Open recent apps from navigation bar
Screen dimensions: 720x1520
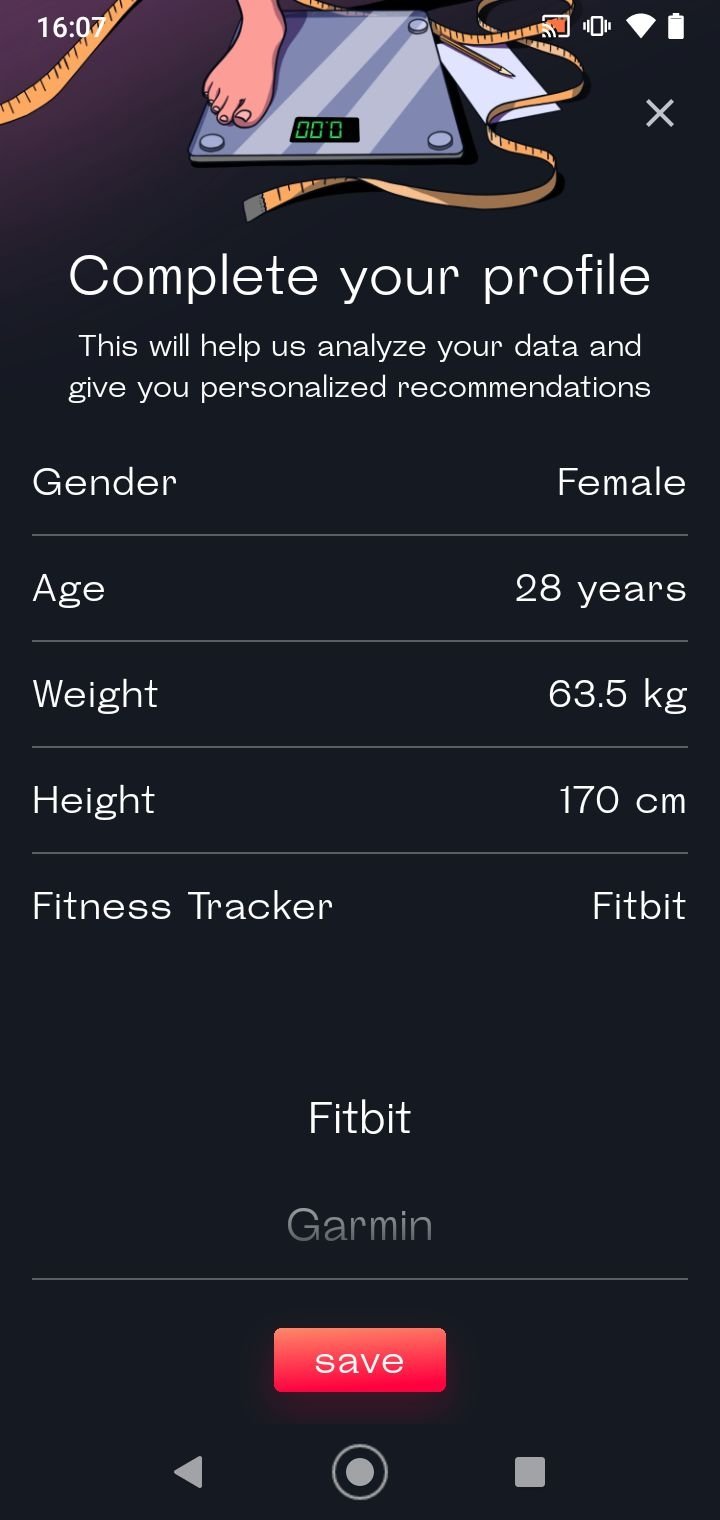530,1472
